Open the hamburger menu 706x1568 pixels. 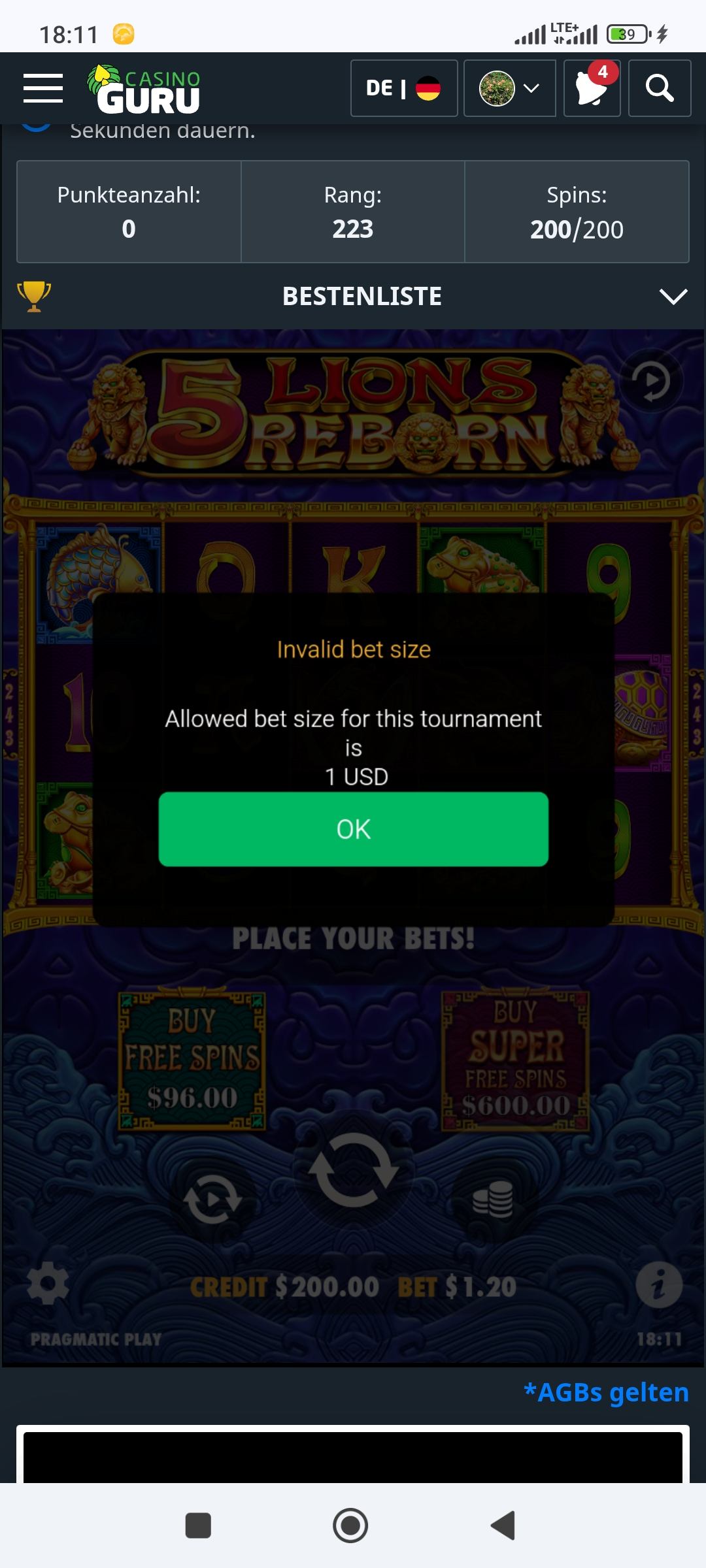pyautogui.click(x=43, y=88)
